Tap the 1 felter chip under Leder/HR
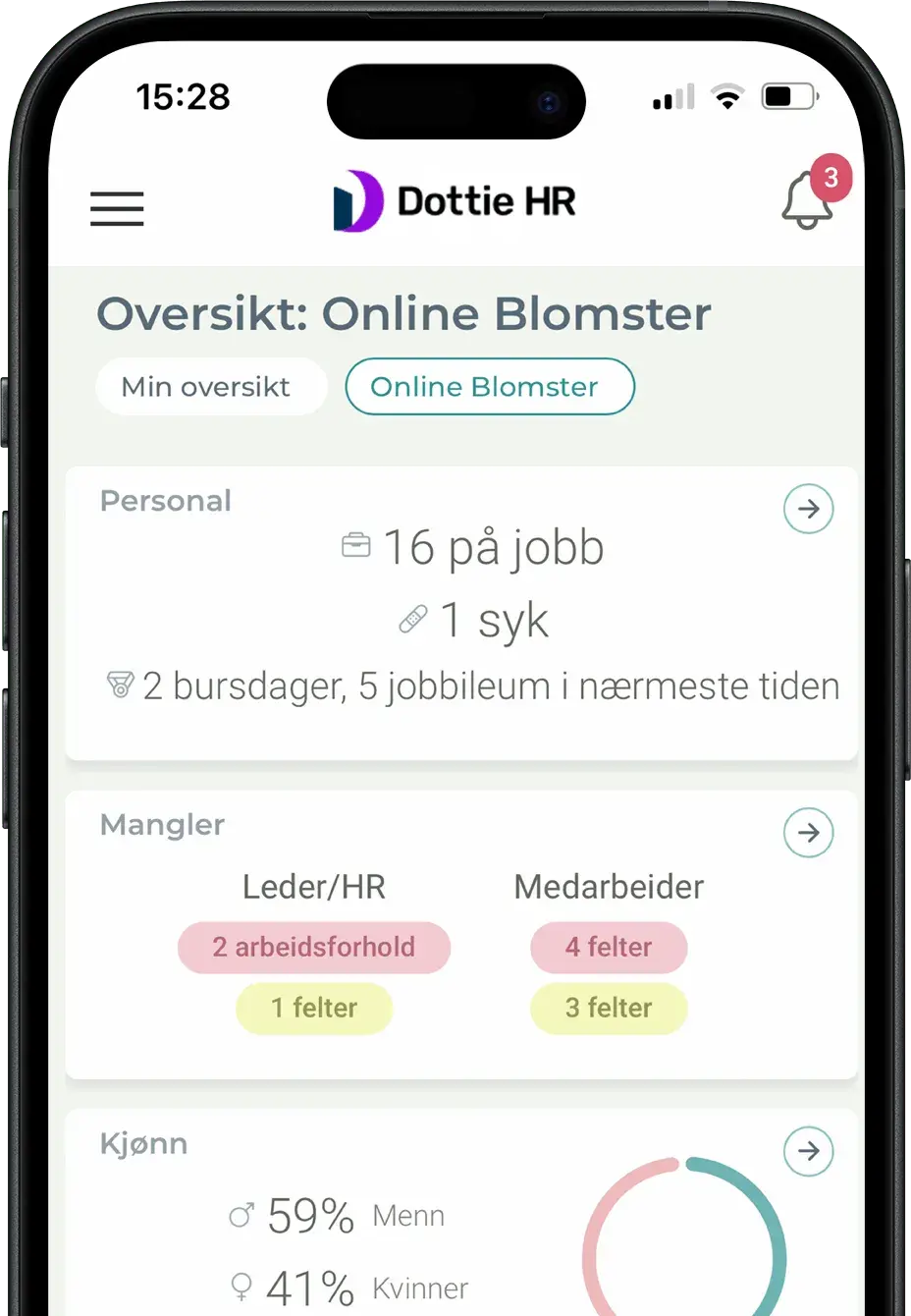The width and height of the screenshot is (911, 1316). (x=313, y=1008)
